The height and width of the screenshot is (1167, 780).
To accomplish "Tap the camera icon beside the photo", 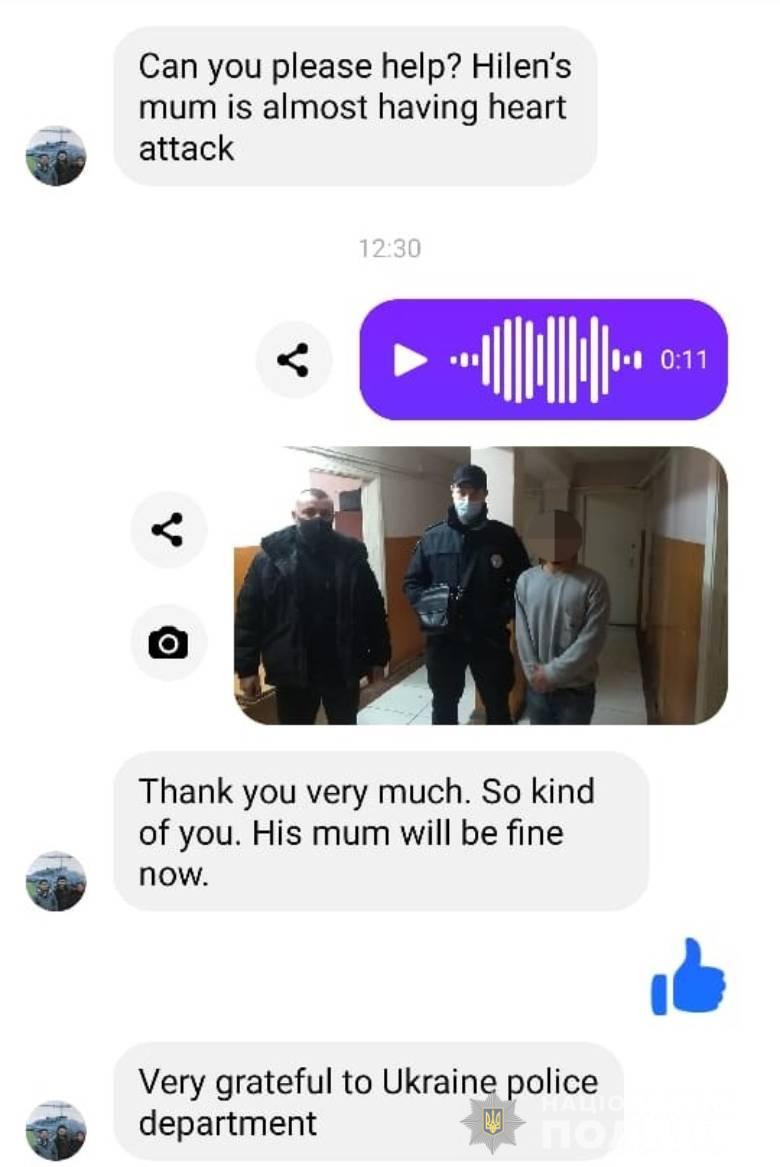I will (x=168, y=643).
